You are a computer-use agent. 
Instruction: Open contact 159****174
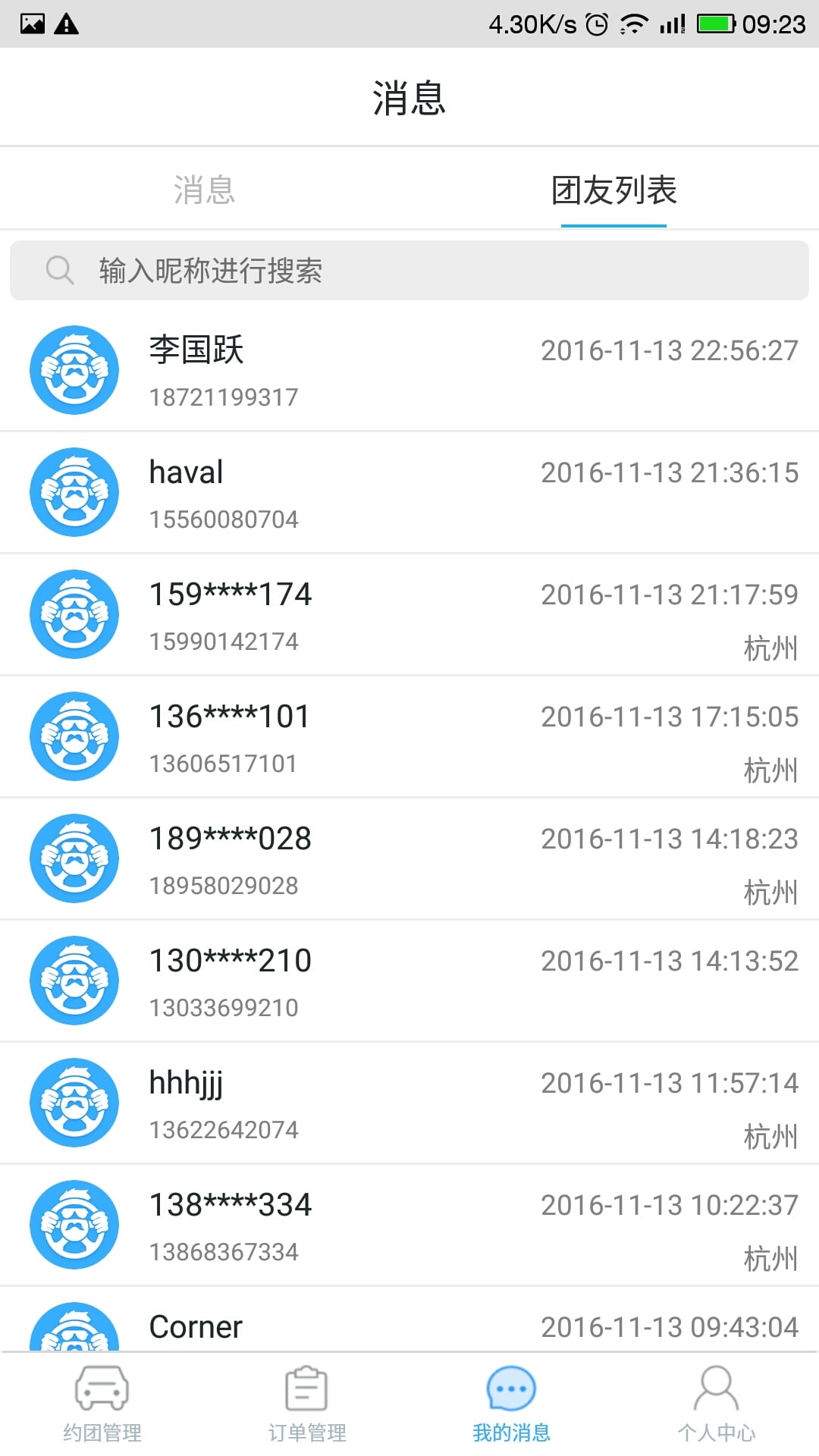coord(409,614)
